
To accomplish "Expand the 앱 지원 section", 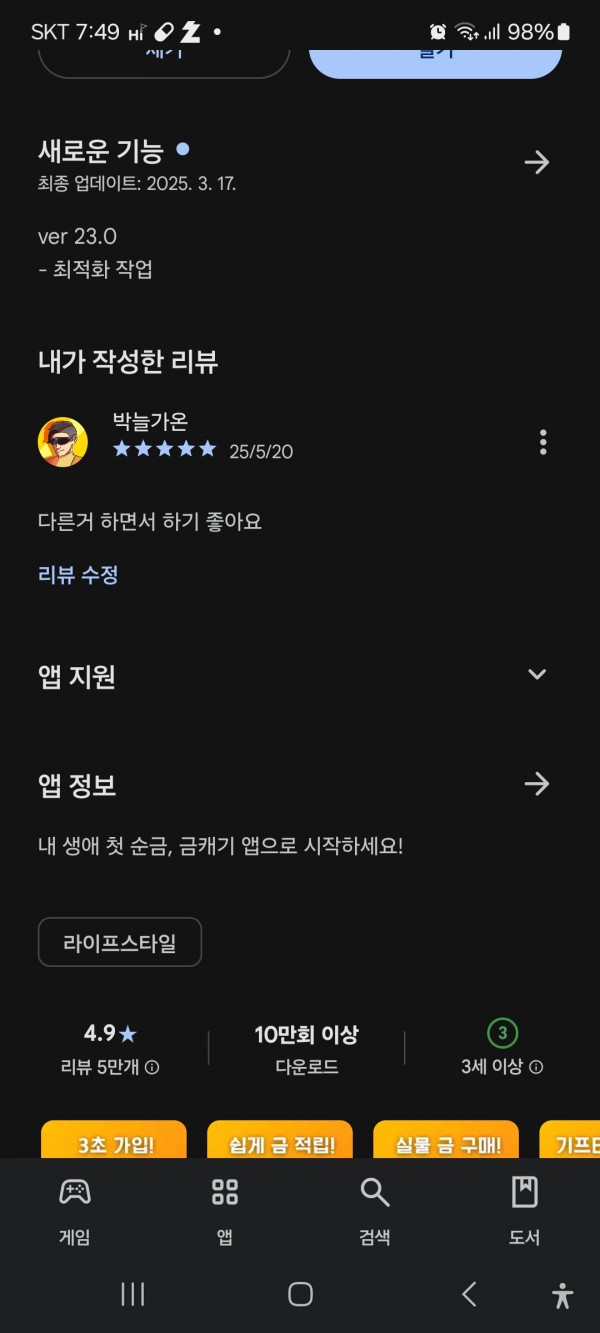I will pyautogui.click(x=537, y=674).
